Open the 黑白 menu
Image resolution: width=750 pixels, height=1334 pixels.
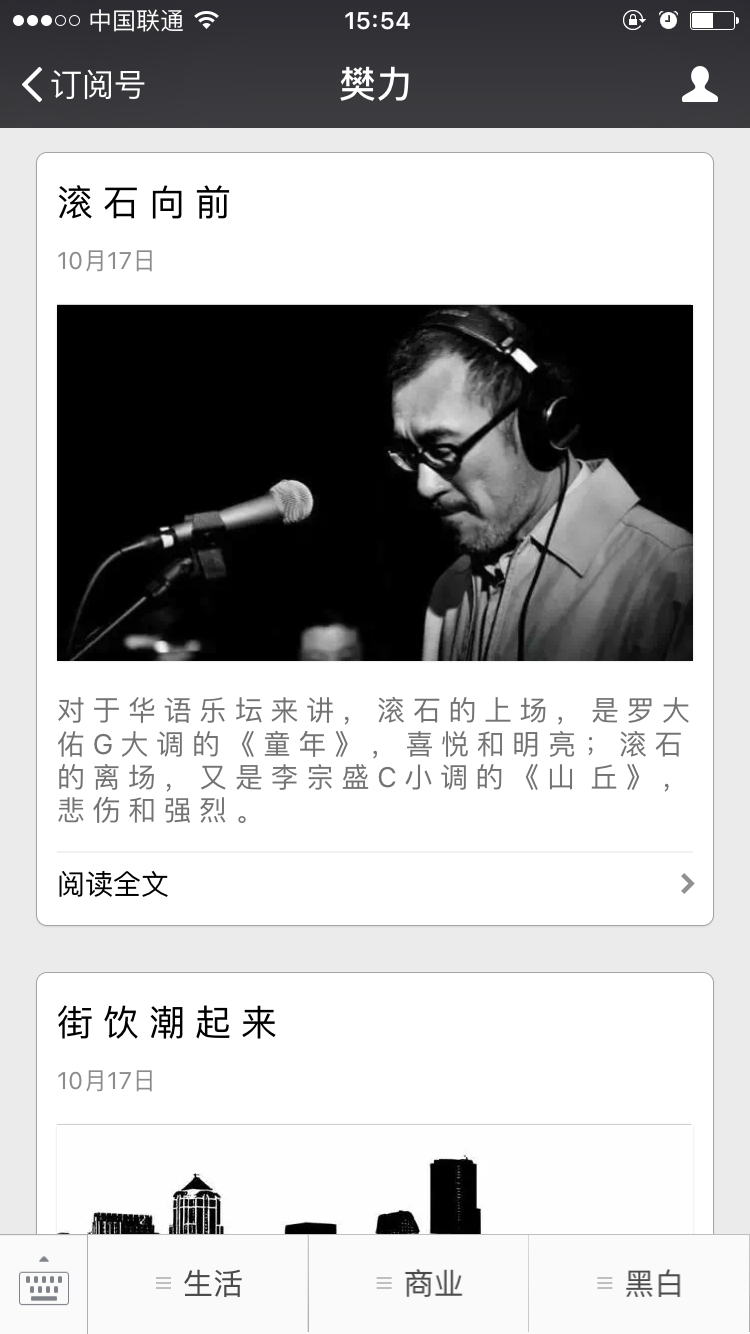pyautogui.click(x=639, y=1285)
